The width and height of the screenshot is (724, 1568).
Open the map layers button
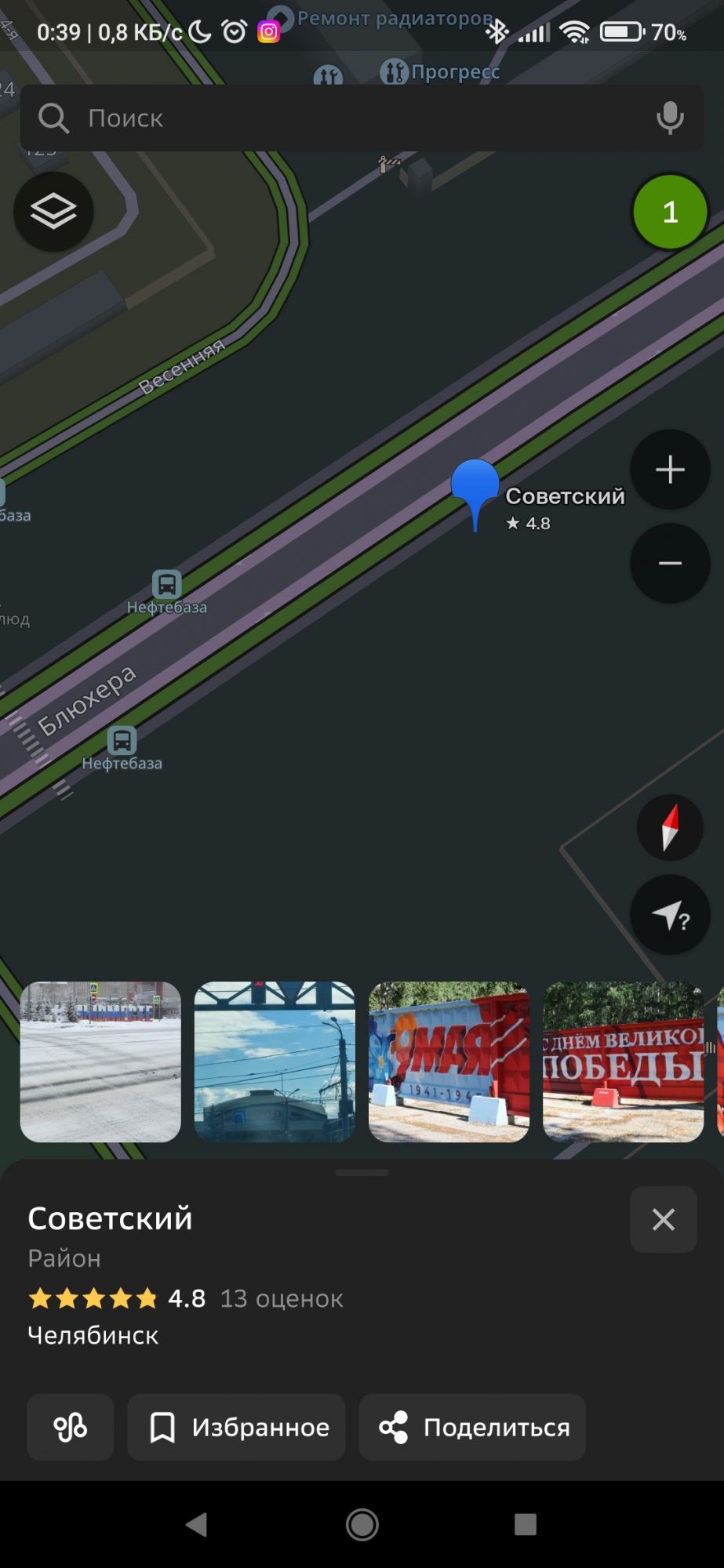(53, 212)
